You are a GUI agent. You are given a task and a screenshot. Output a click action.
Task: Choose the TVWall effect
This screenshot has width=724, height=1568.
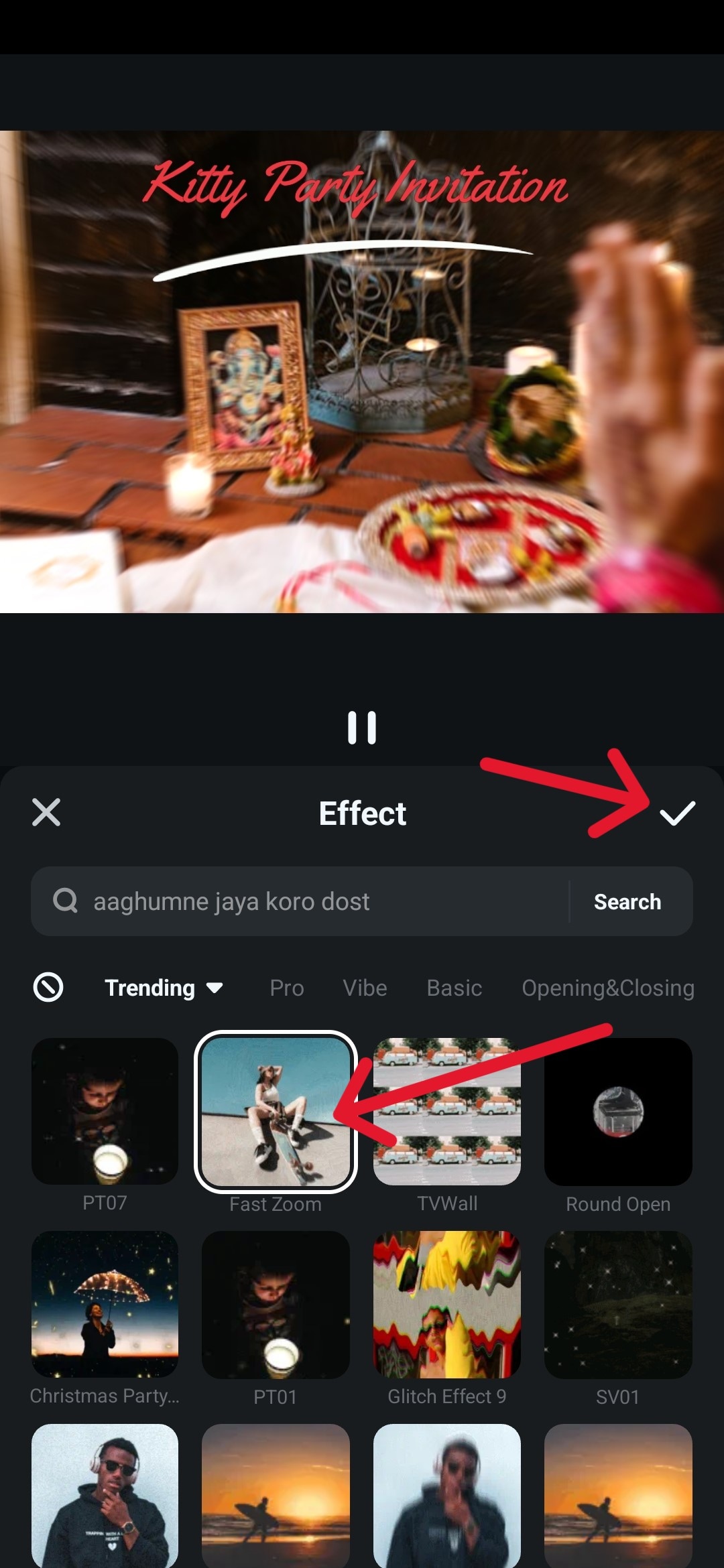[x=447, y=1112]
